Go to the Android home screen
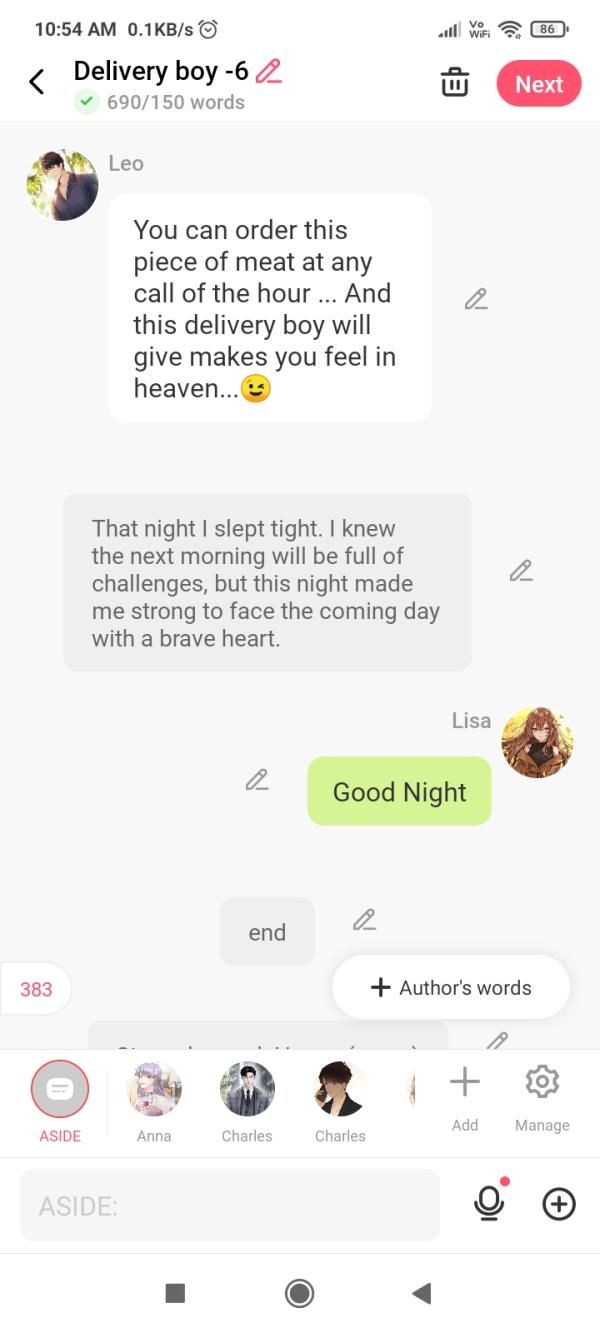Viewport: 600px width, 1333px height. [299, 1293]
